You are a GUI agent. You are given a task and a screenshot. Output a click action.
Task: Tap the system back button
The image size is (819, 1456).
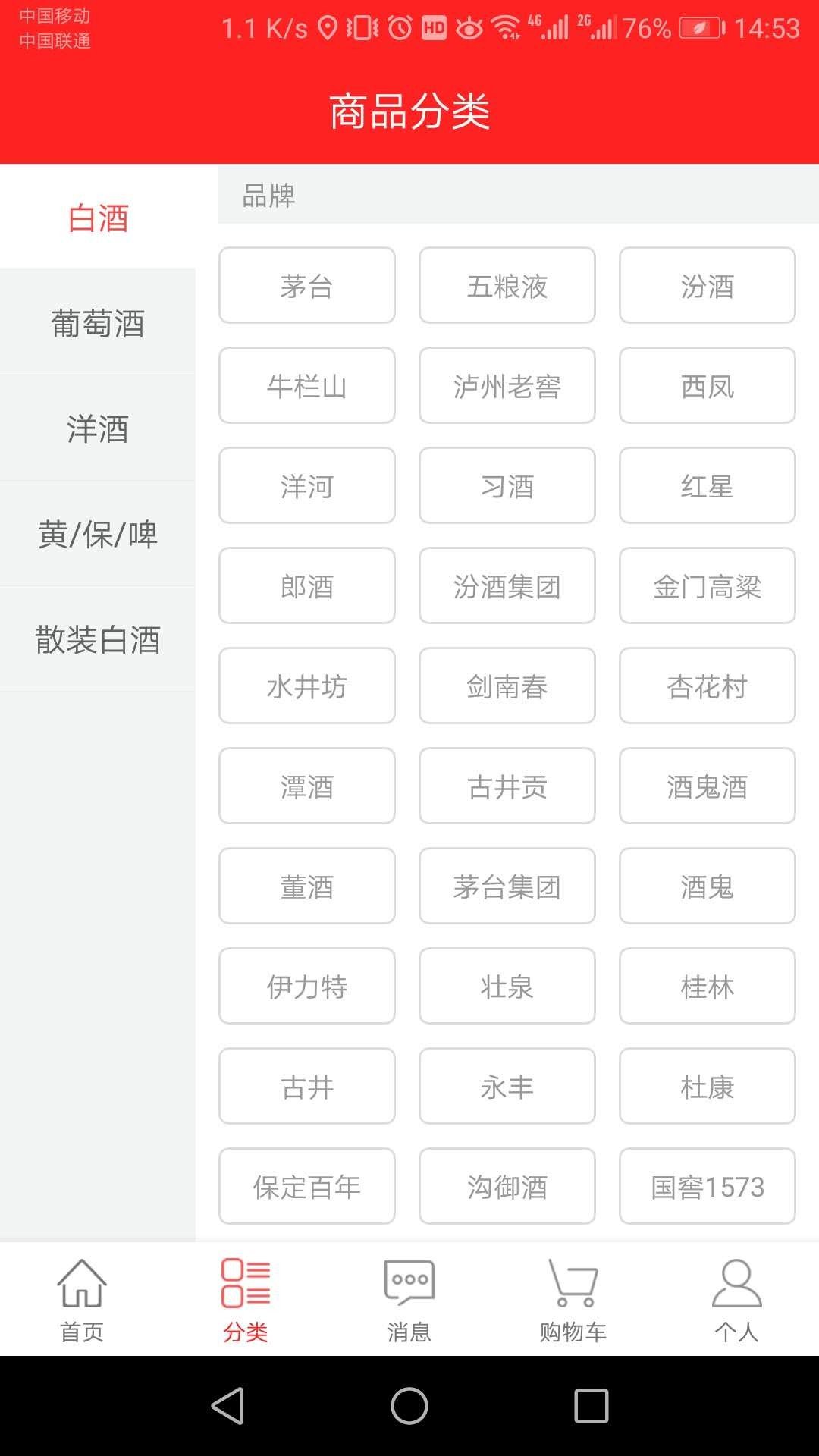point(227,1406)
